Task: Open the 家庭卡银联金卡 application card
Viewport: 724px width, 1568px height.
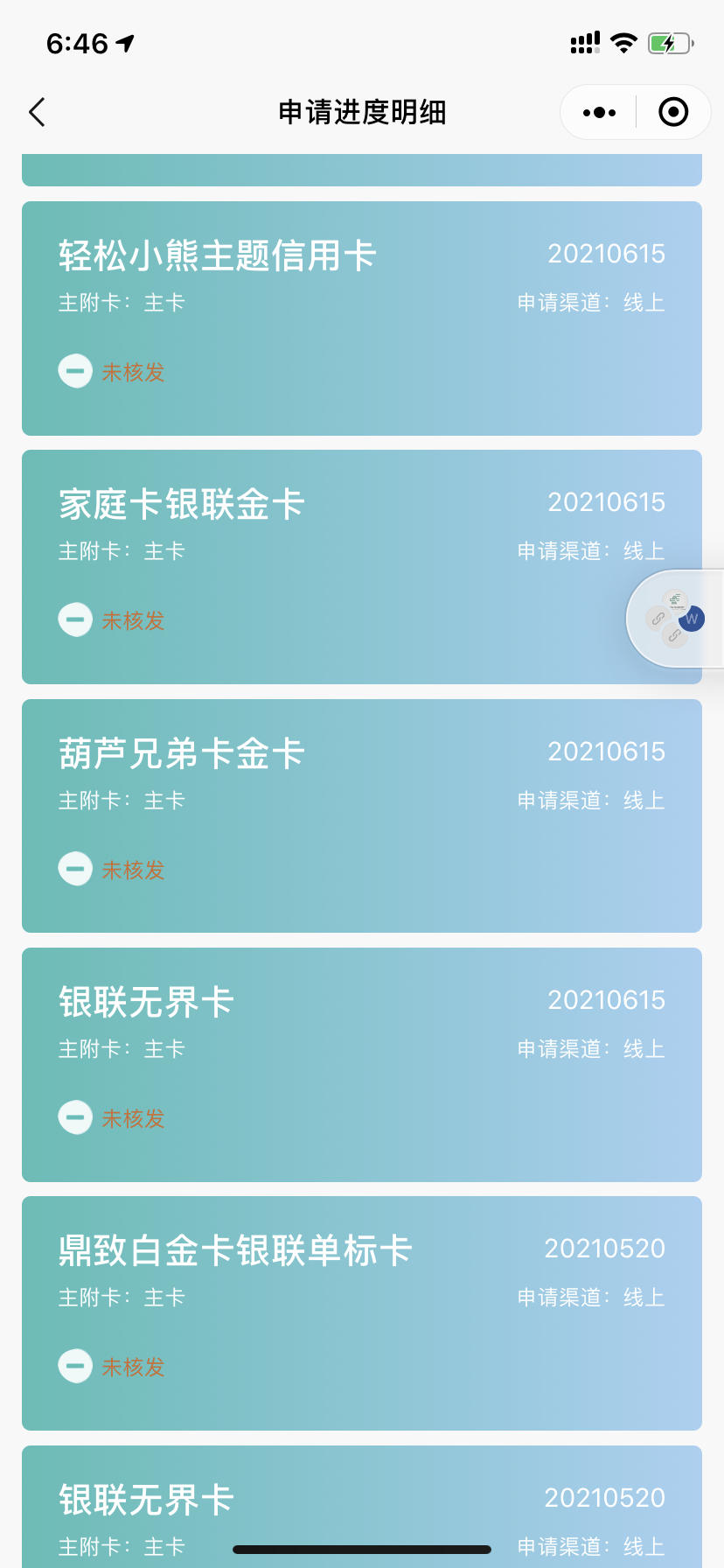Action: click(x=362, y=567)
